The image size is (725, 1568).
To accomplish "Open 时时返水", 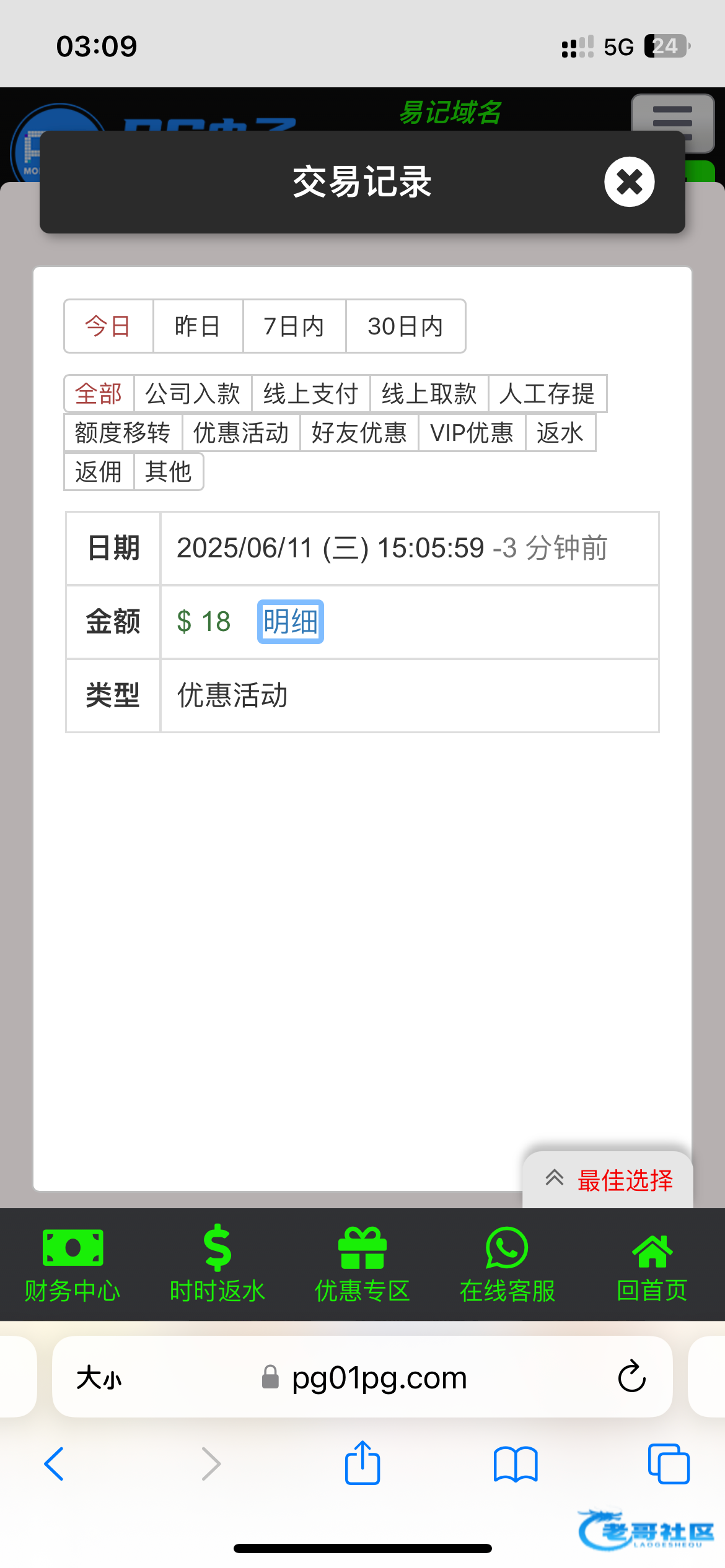I will pos(217,1265).
